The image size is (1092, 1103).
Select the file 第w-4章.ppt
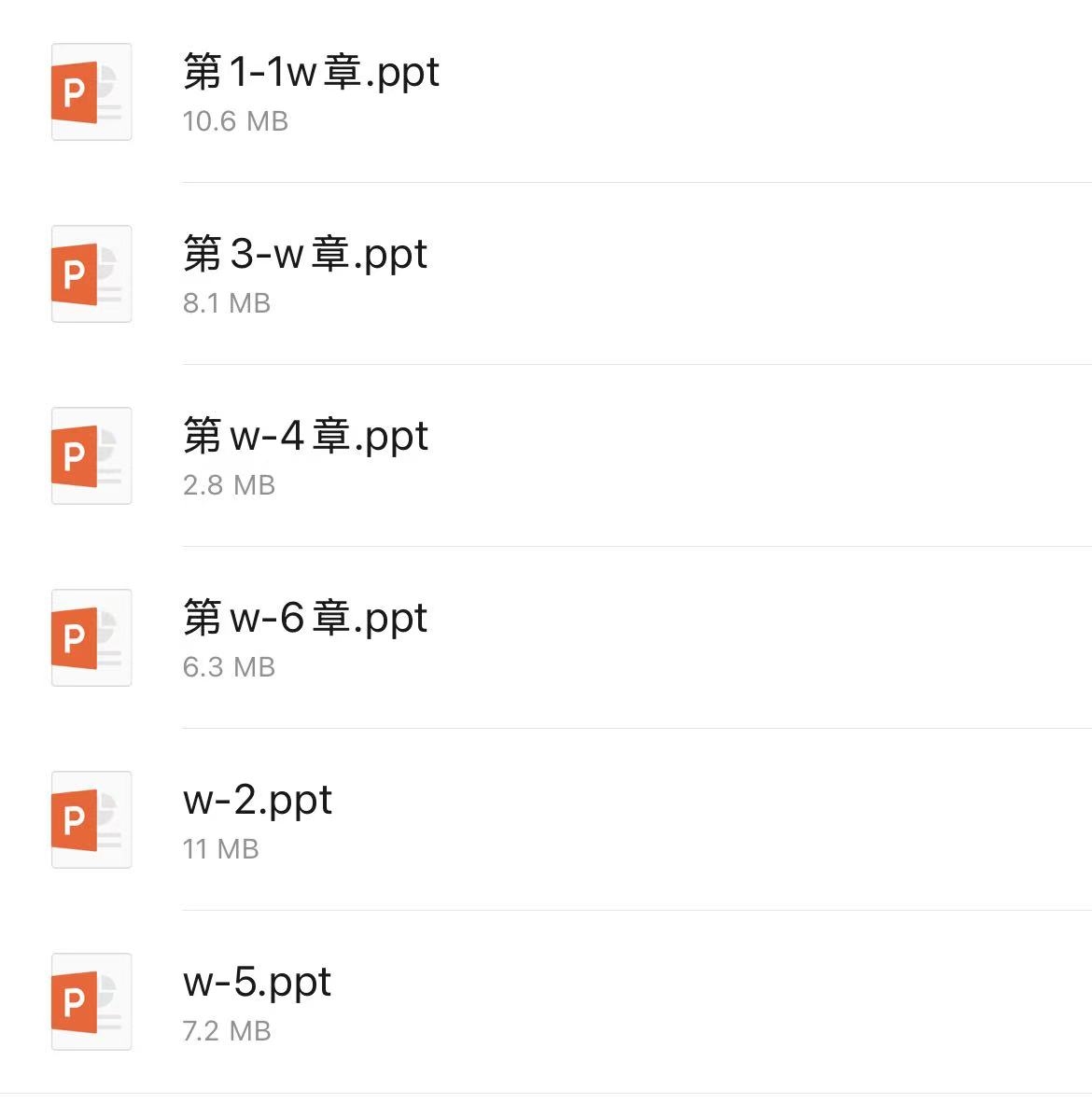tap(305, 437)
